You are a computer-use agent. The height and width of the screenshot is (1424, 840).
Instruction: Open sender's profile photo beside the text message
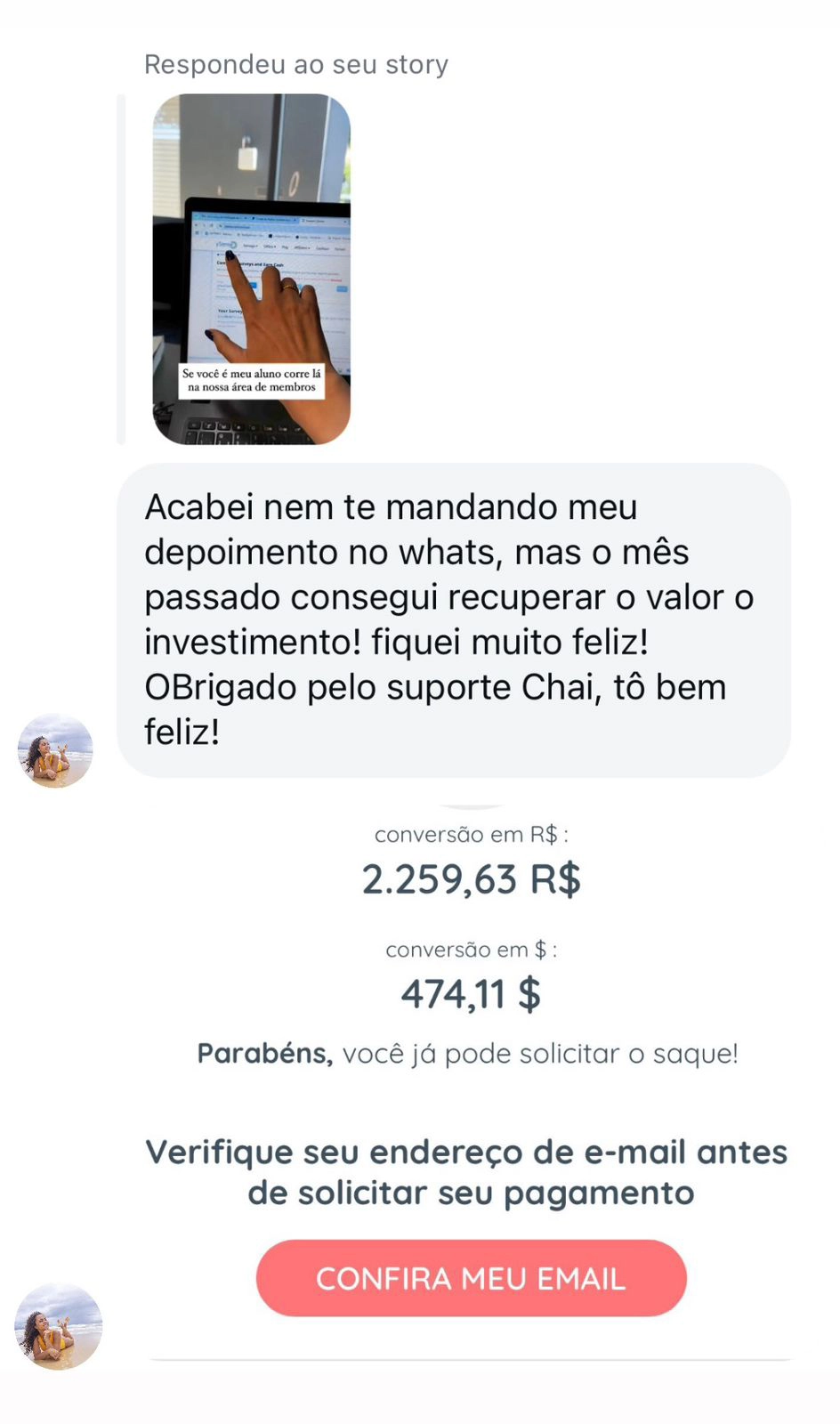[55, 750]
